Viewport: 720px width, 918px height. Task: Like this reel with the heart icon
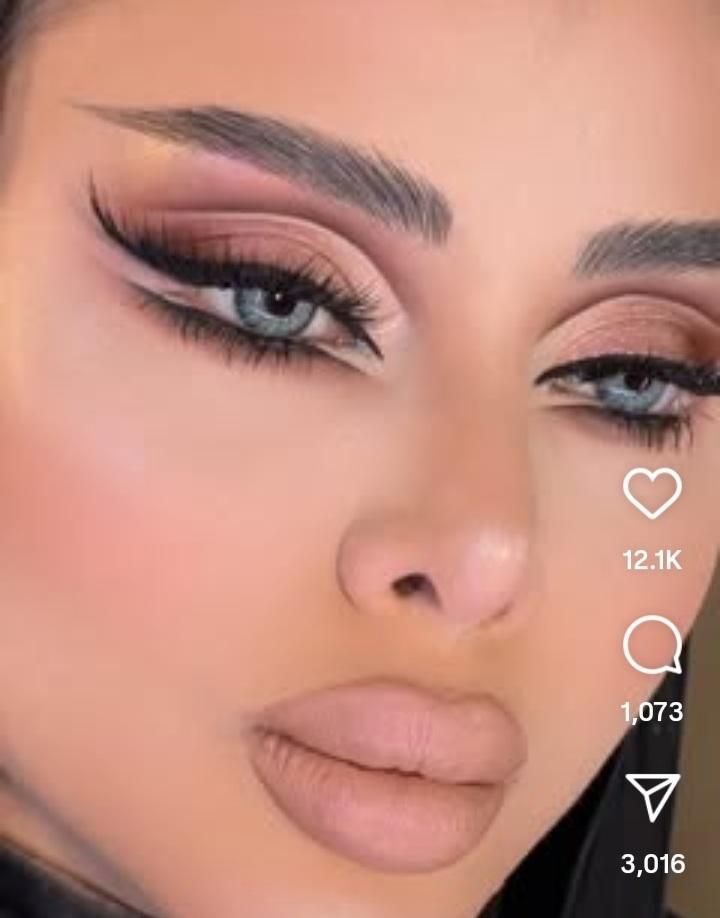(652, 494)
